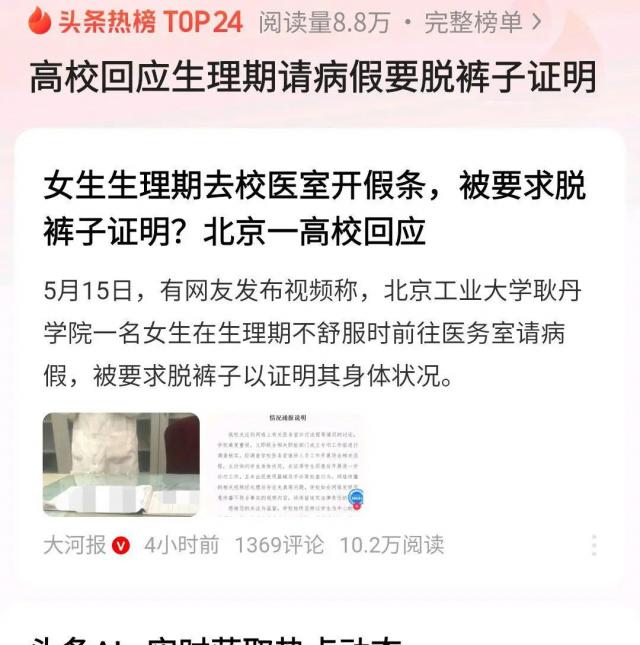The width and height of the screenshot is (640, 645).
Task: Open the 大河报 publisher profile
Action: click(x=75, y=545)
